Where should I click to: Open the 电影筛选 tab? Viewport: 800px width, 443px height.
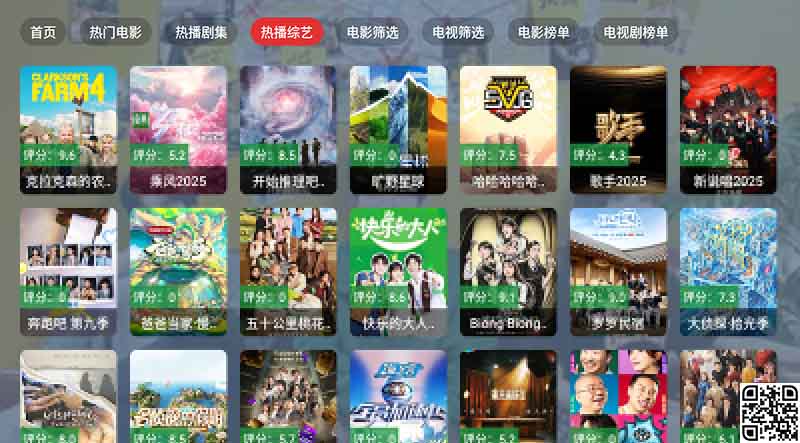tap(372, 32)
